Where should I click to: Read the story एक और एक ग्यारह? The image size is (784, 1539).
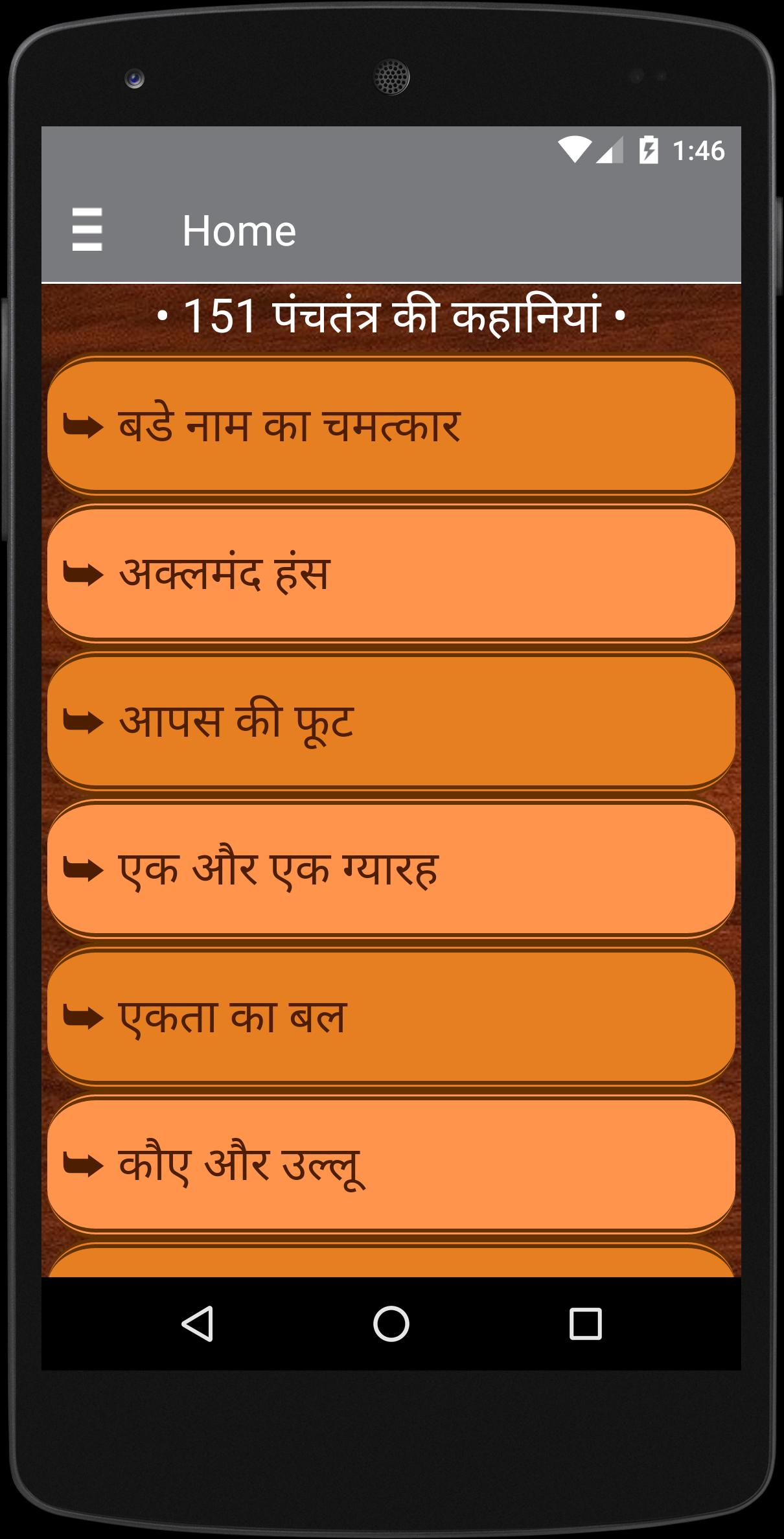point(391,869)
